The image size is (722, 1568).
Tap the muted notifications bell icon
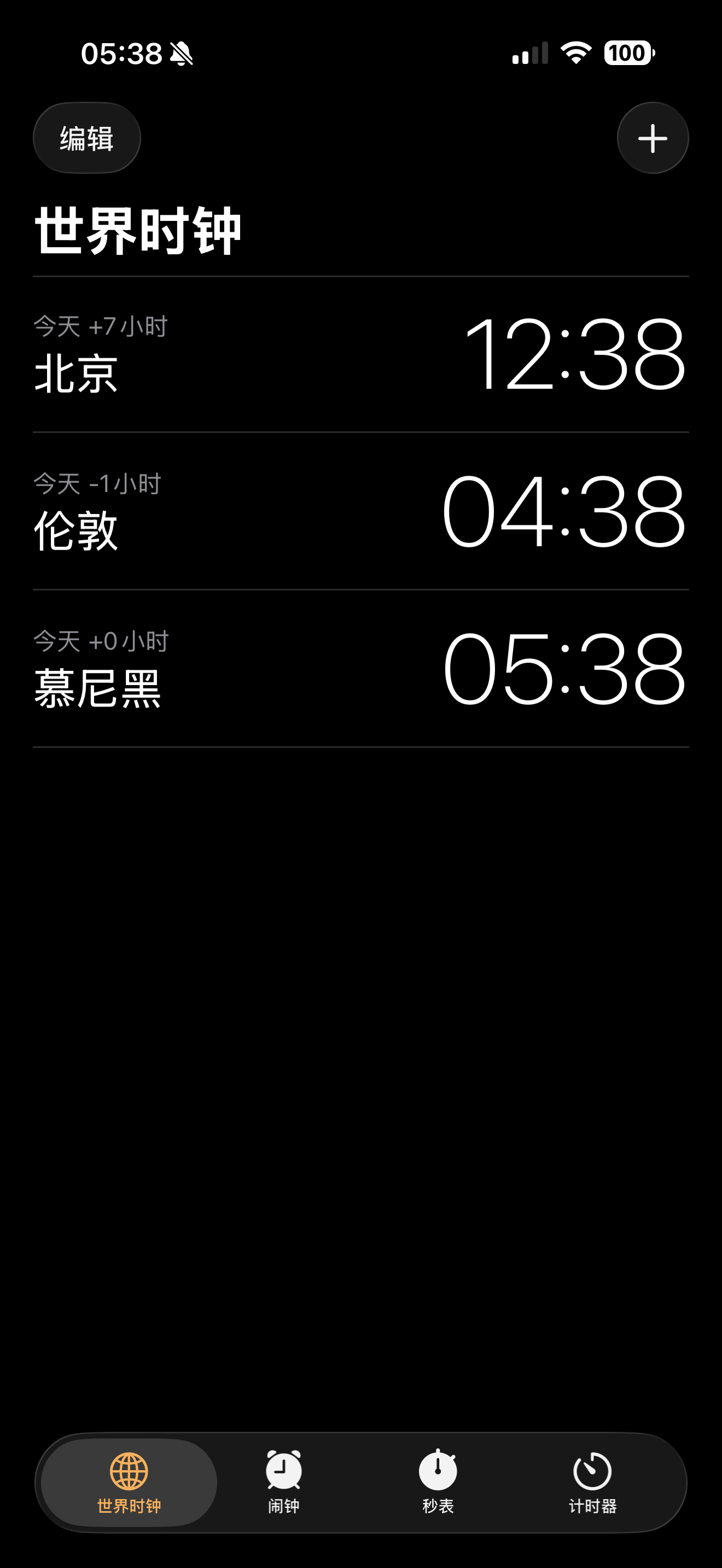[182, 55]
